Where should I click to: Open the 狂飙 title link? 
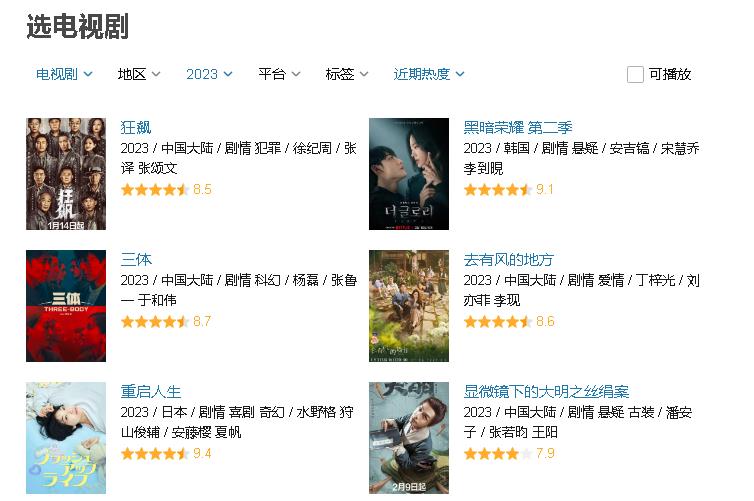click(136, 128)
